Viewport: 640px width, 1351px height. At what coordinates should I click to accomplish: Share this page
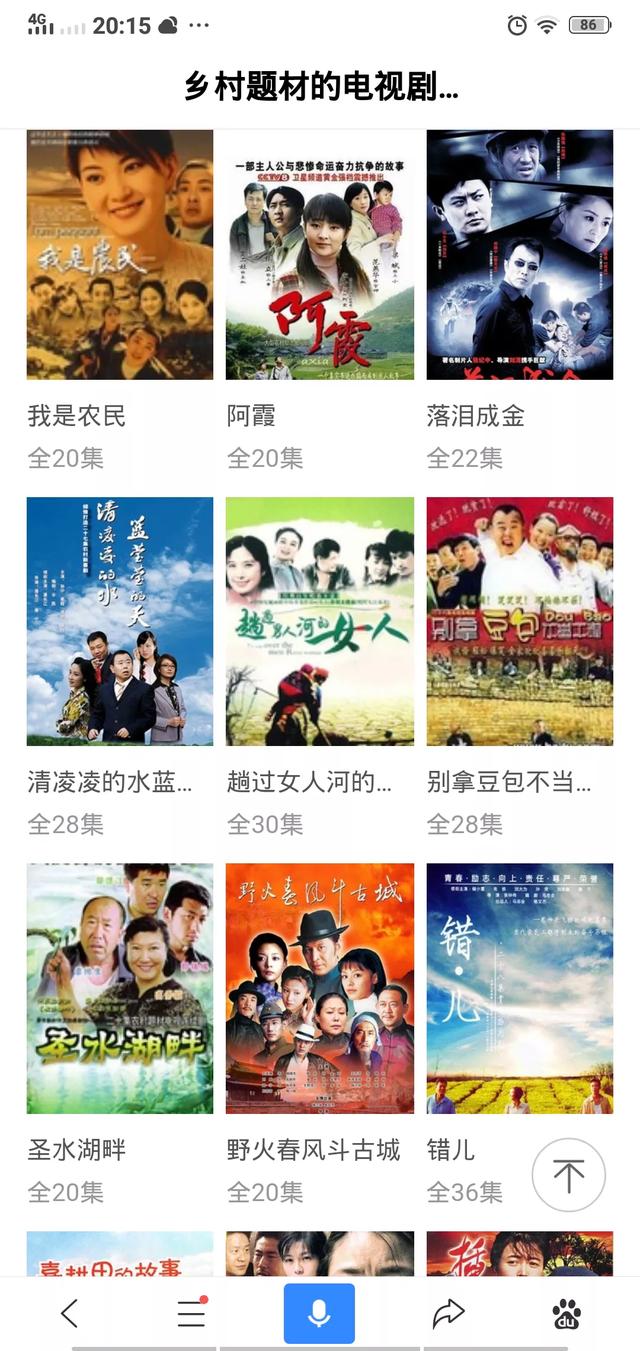tap(448, 1313)
